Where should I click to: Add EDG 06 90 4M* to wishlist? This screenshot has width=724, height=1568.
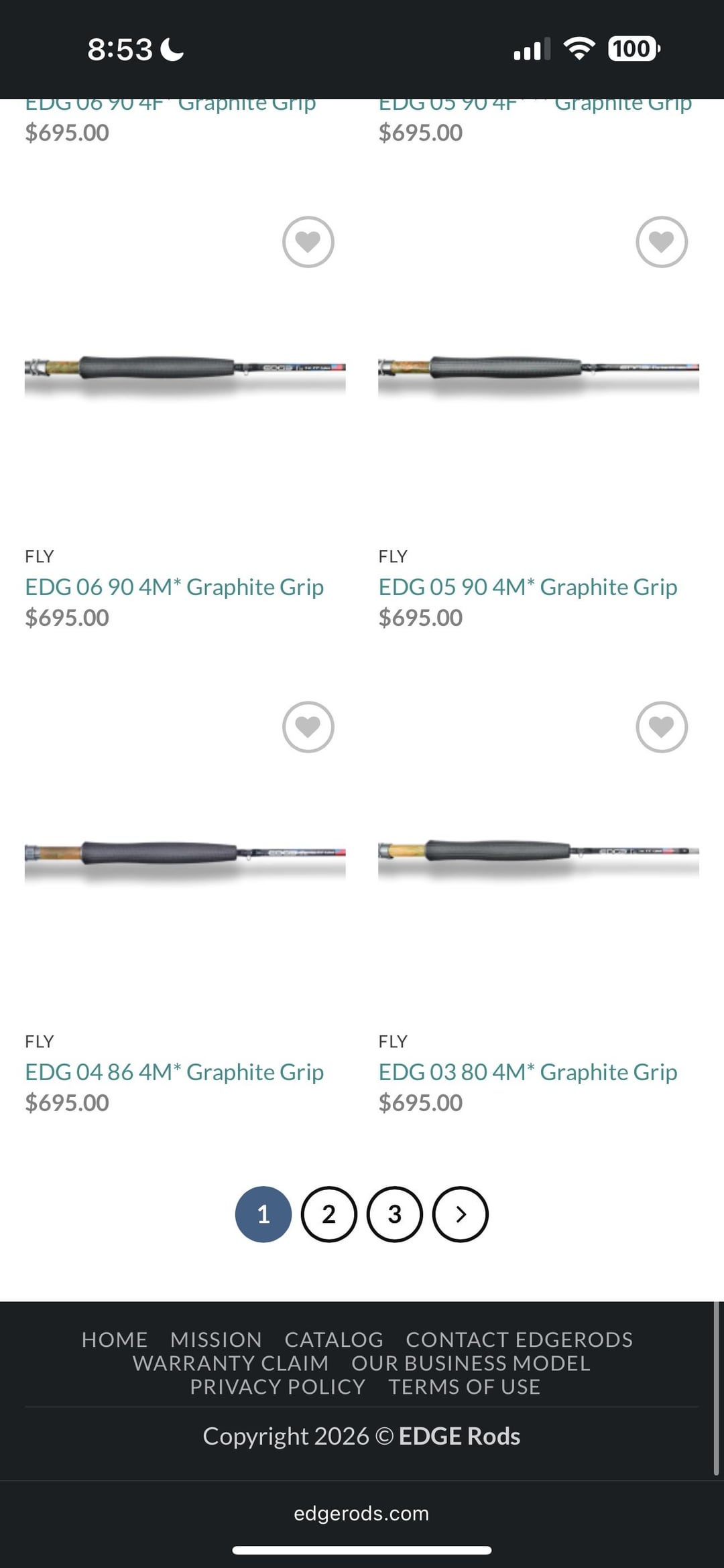click(308, 242)
